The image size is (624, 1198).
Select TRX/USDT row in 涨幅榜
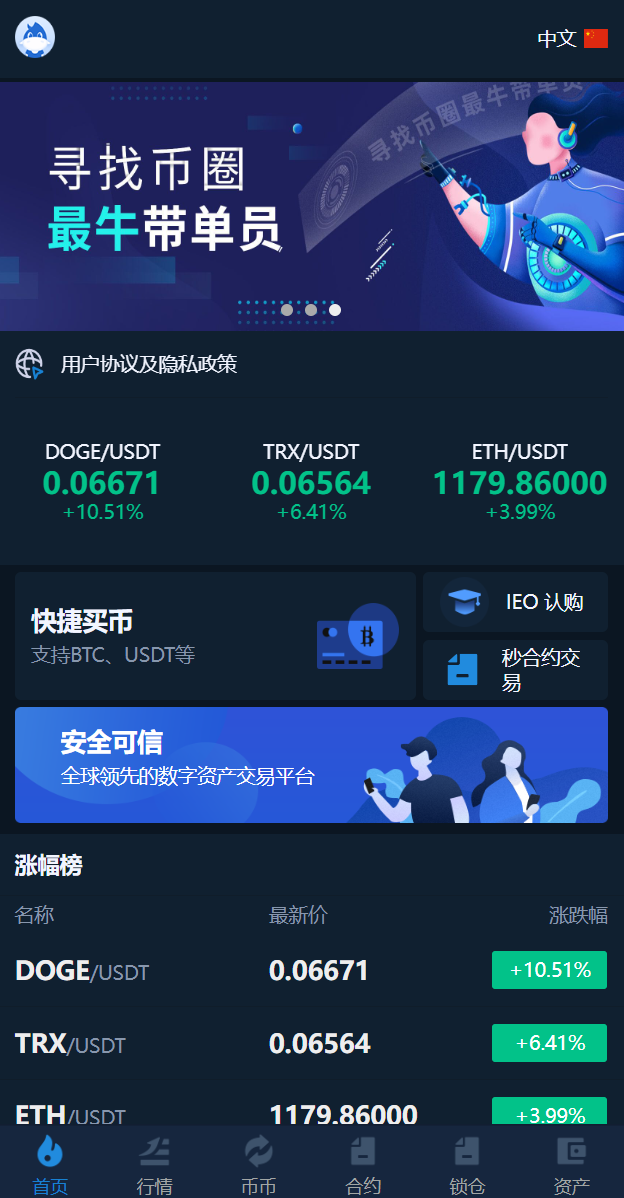pos(311,1044)
